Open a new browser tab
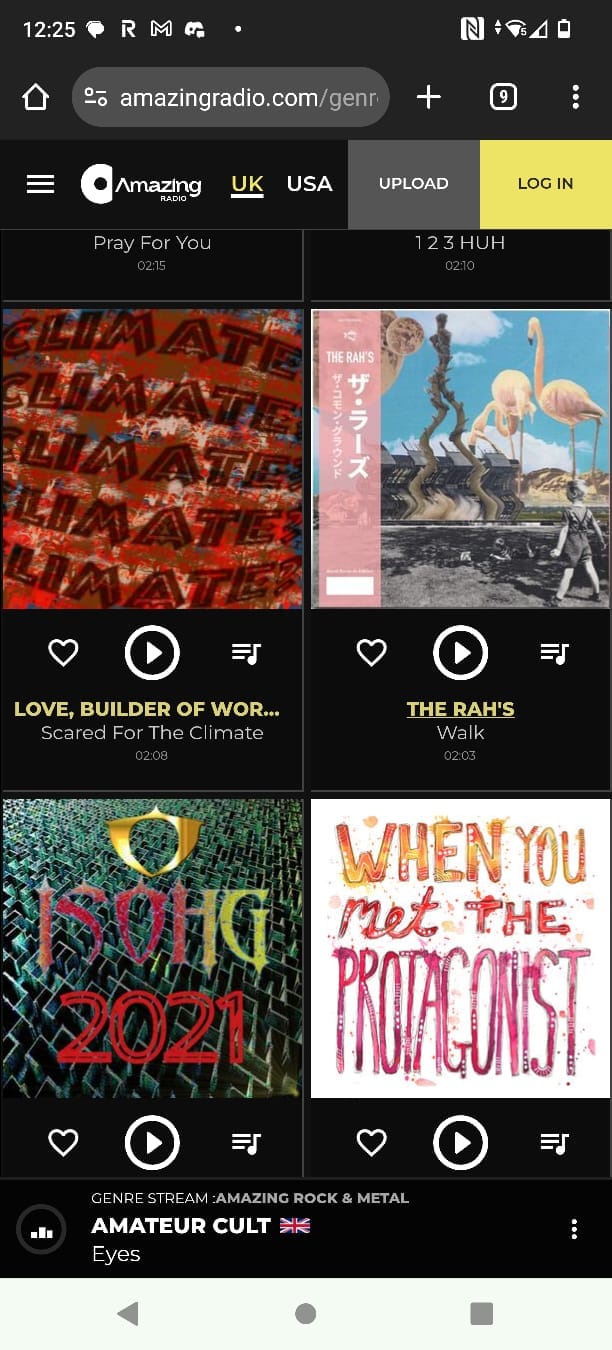 [x=428, y=97]
